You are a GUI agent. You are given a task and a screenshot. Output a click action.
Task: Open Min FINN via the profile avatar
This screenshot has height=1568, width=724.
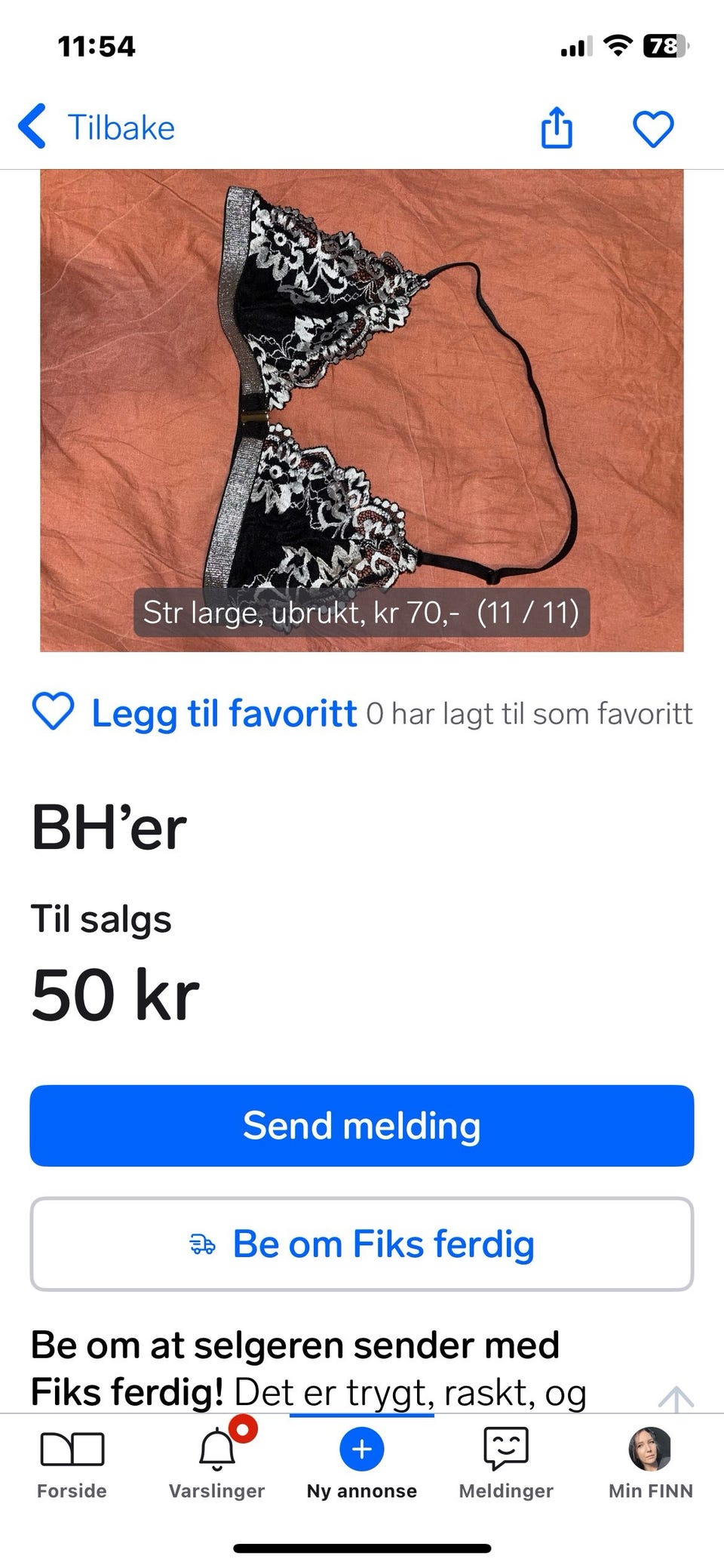(x=649, y=1449)
